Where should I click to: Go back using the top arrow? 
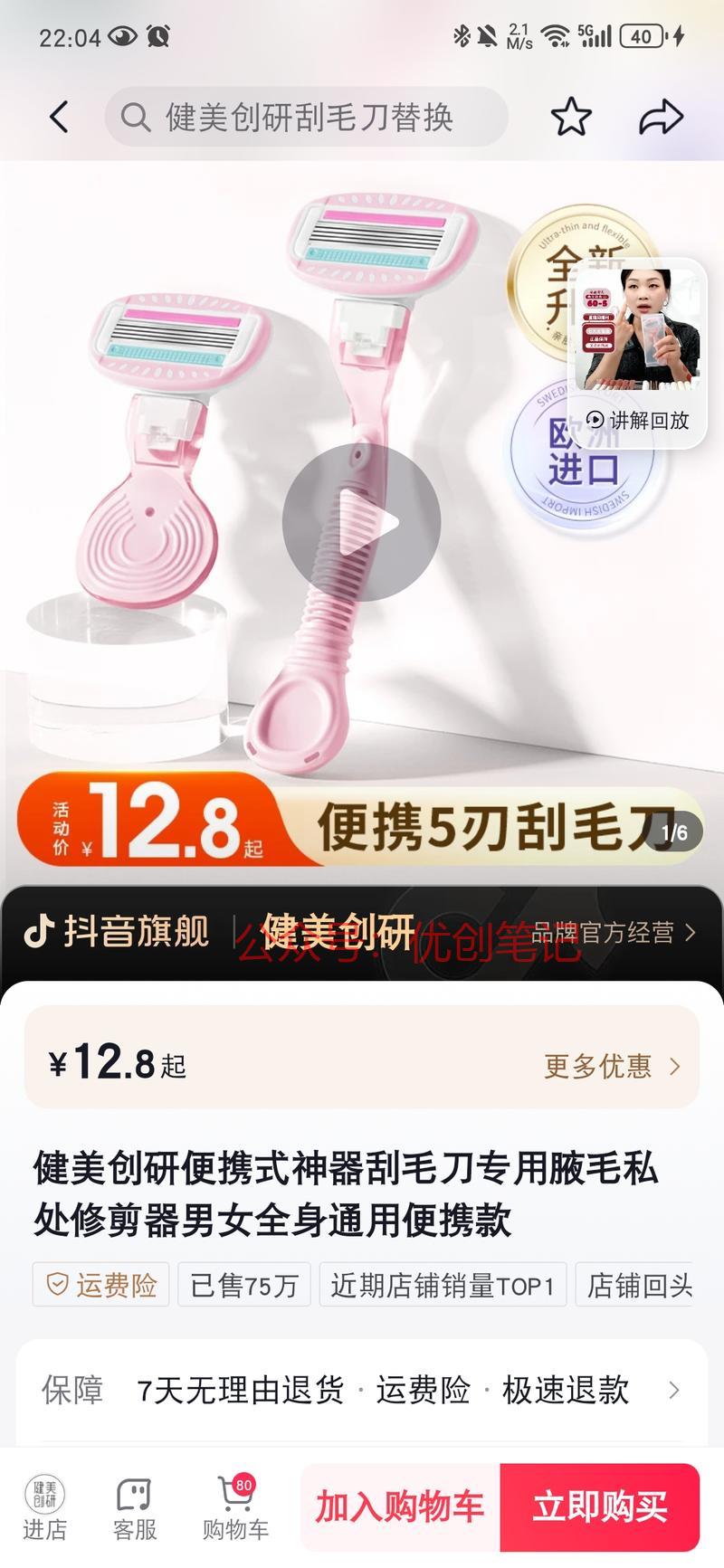(59, 118)
